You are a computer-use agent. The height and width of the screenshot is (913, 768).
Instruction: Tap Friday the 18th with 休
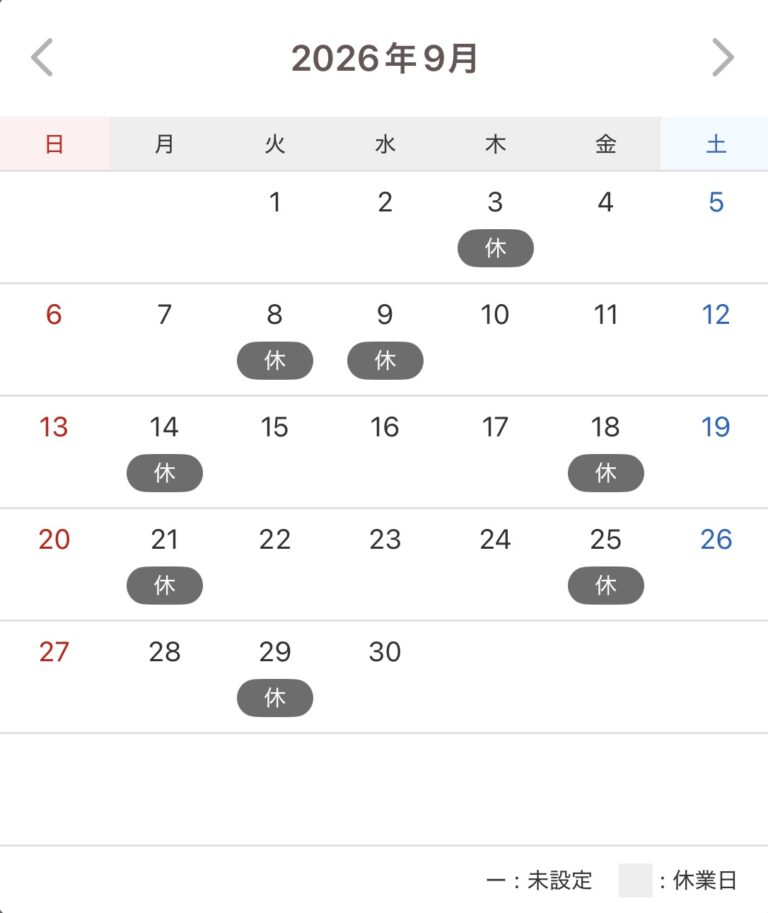click(606, 452)
